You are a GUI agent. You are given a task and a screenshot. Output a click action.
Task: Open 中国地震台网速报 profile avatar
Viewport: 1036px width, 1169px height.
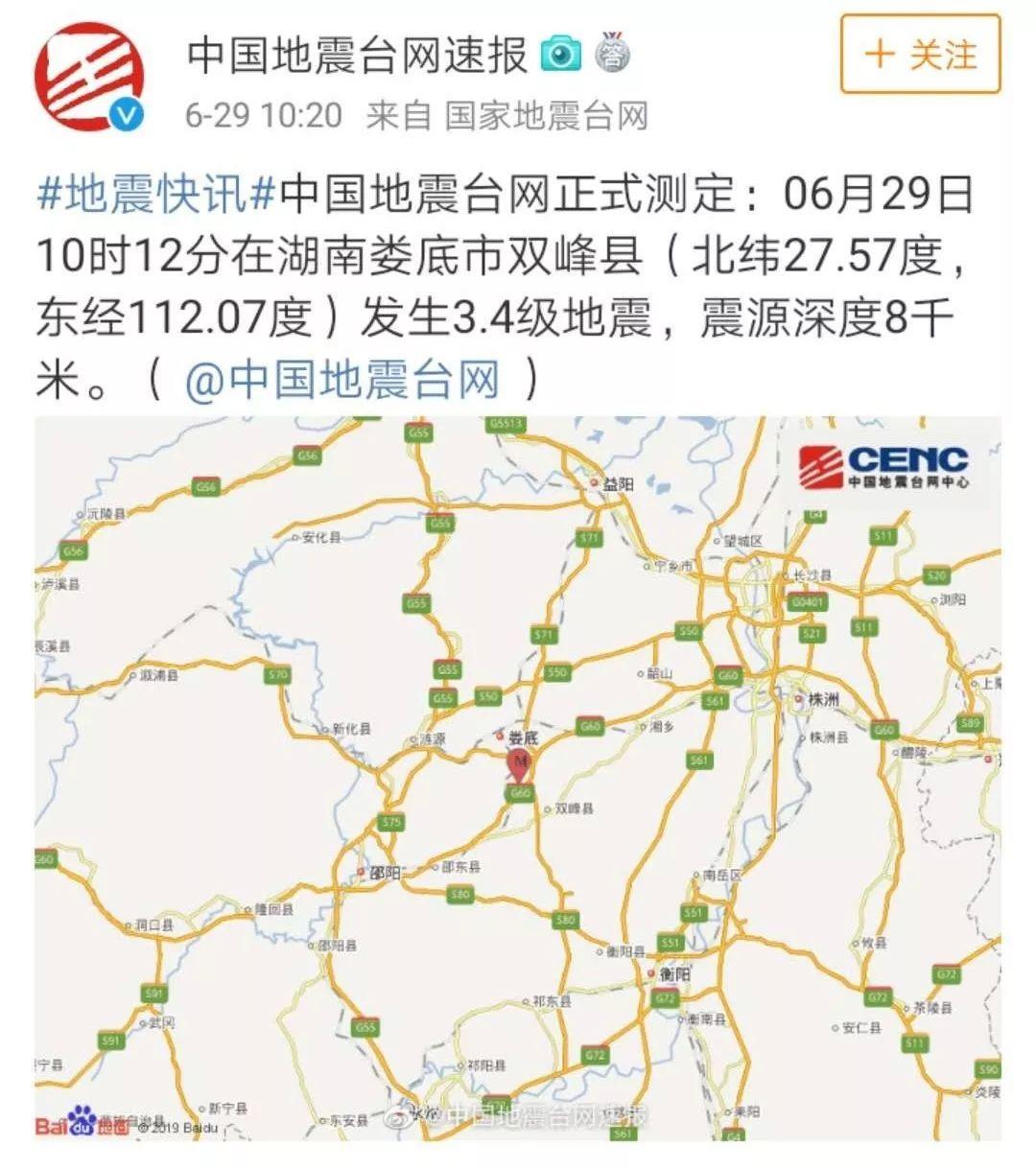(90, 75)
